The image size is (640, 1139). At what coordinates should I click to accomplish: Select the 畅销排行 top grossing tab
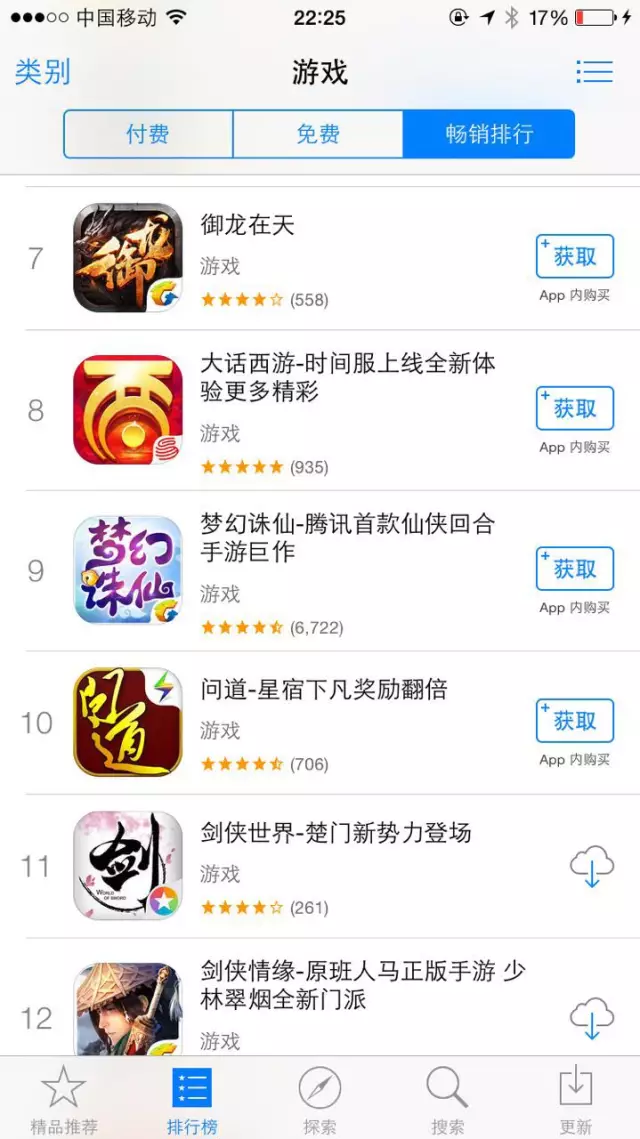[x=489, y=134]
